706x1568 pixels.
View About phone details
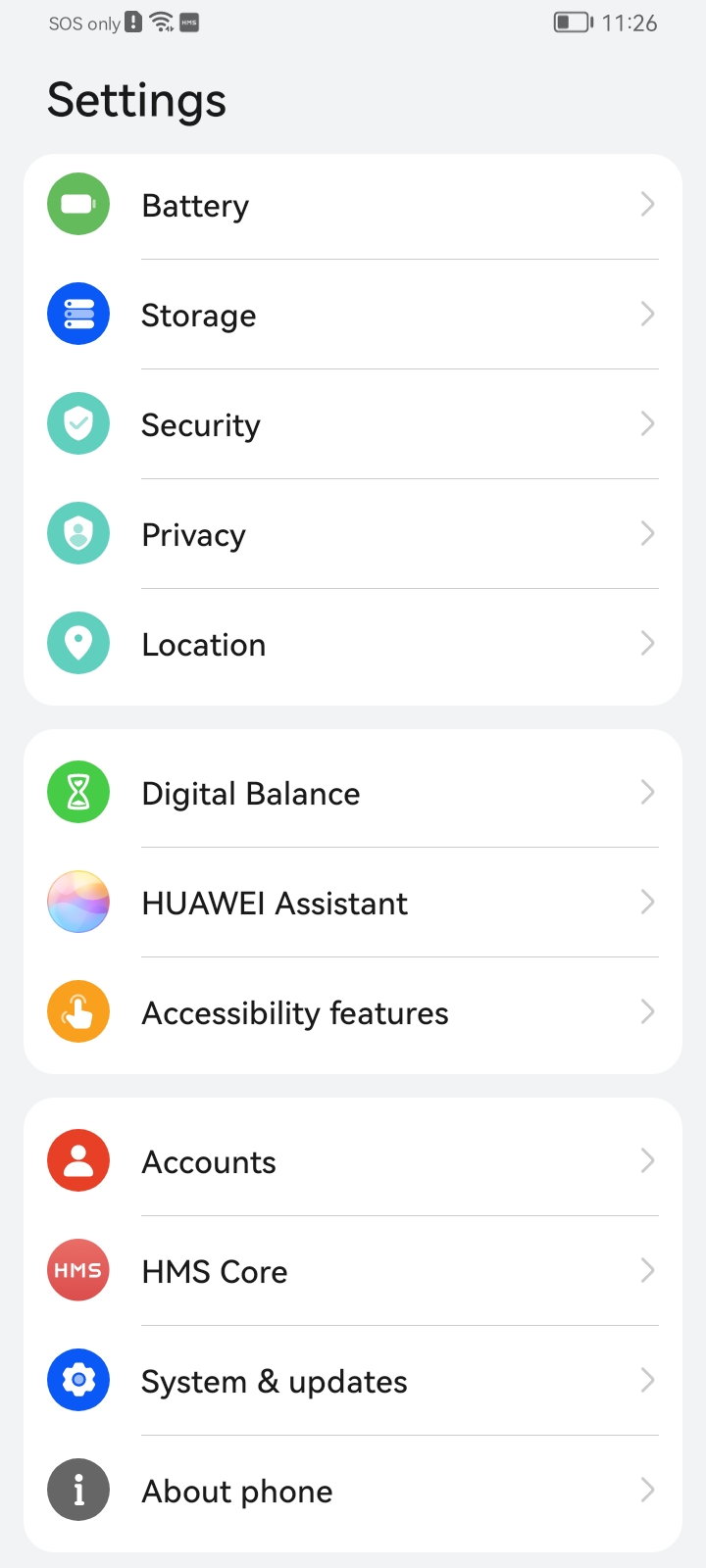[x=353, y=1491]
